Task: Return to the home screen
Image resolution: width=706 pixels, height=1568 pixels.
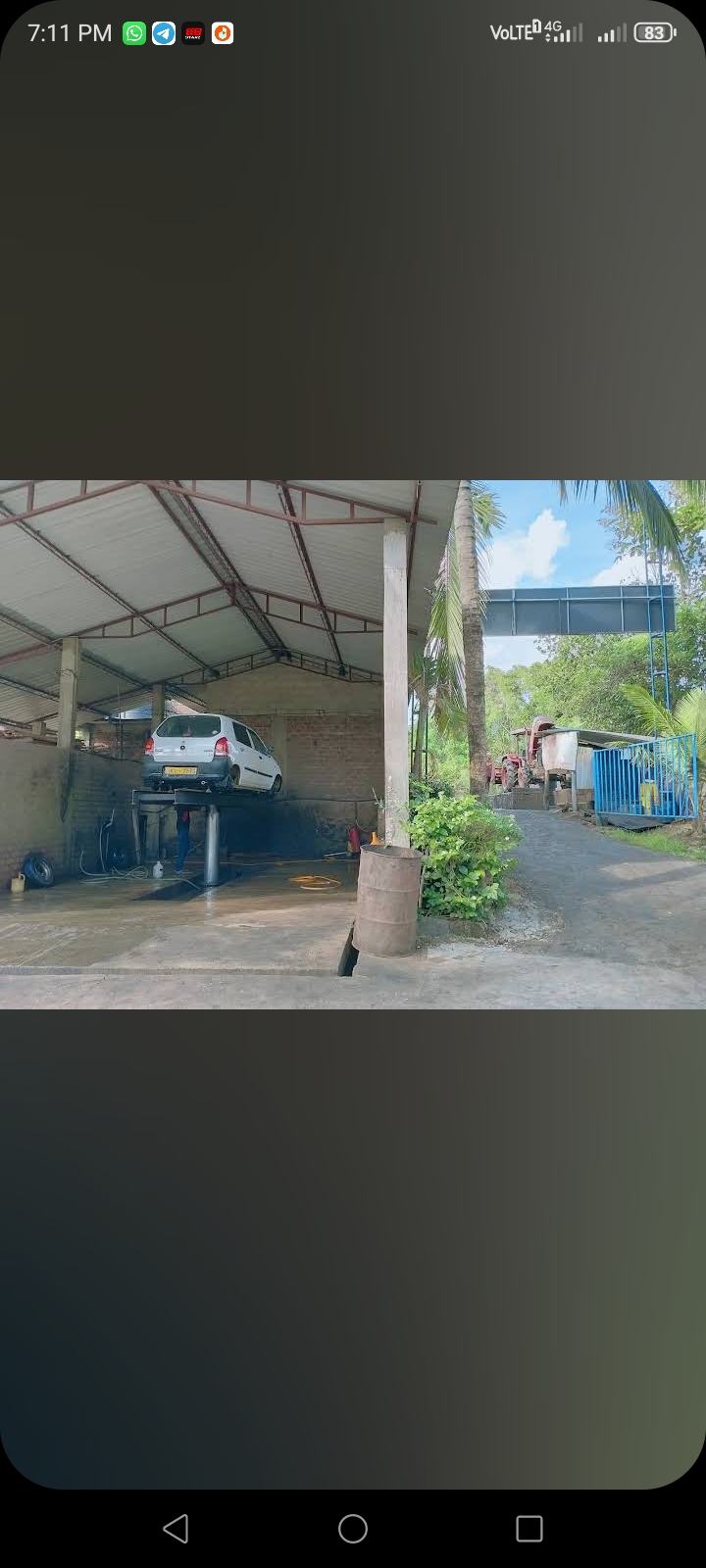Action: [x=353, y=1528]
